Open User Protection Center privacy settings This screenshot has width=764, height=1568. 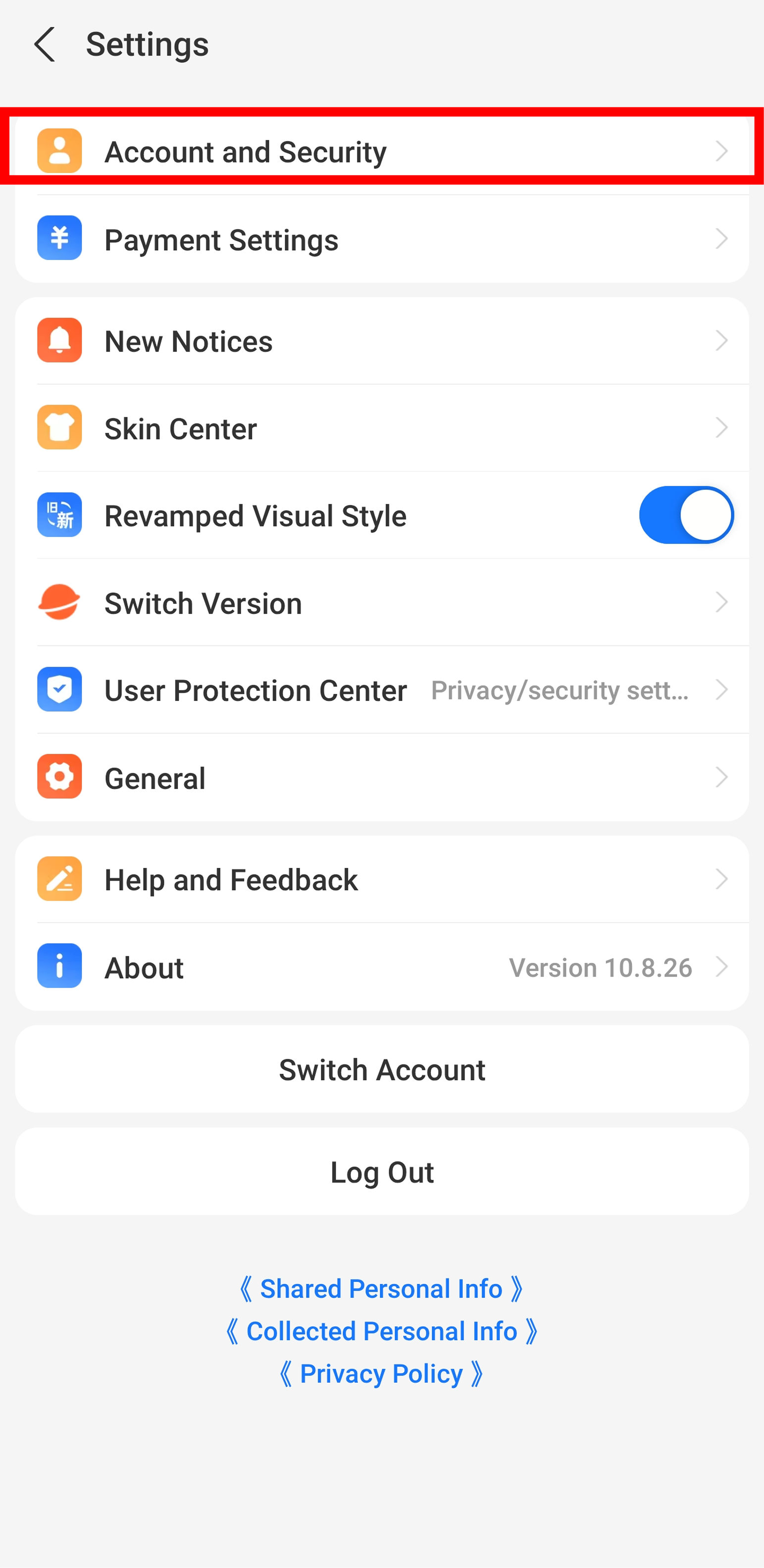pyautogui.click(x=722, y=689)
